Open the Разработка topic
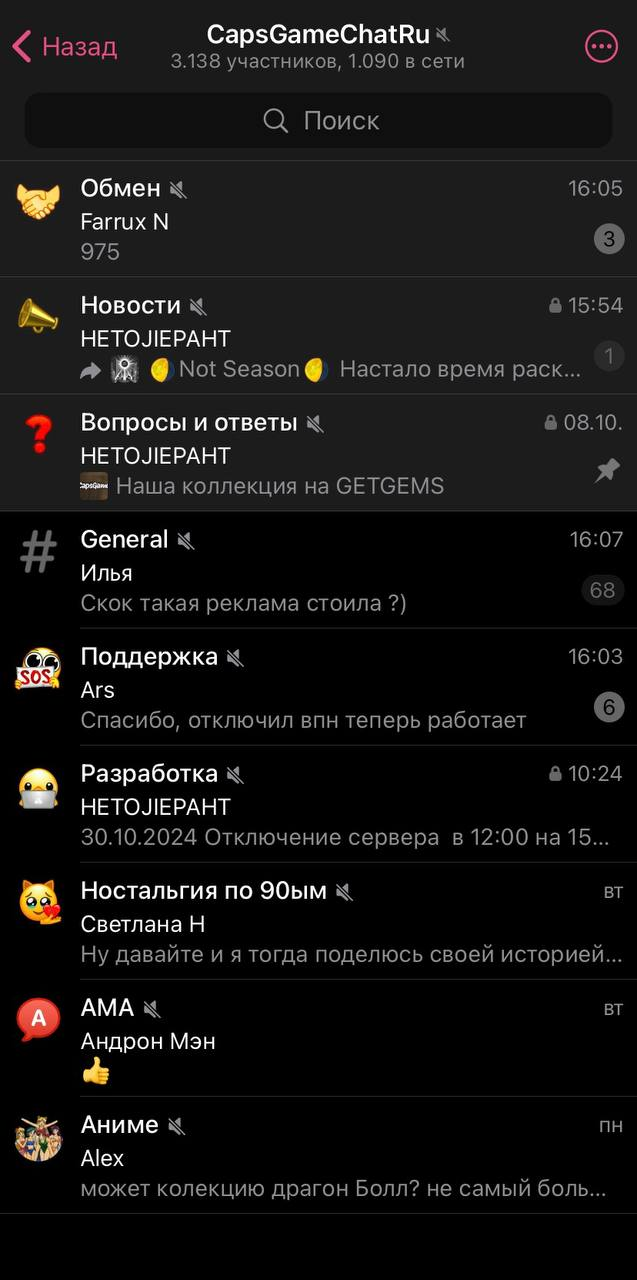637x1280 pixels. tap(318, 804)
